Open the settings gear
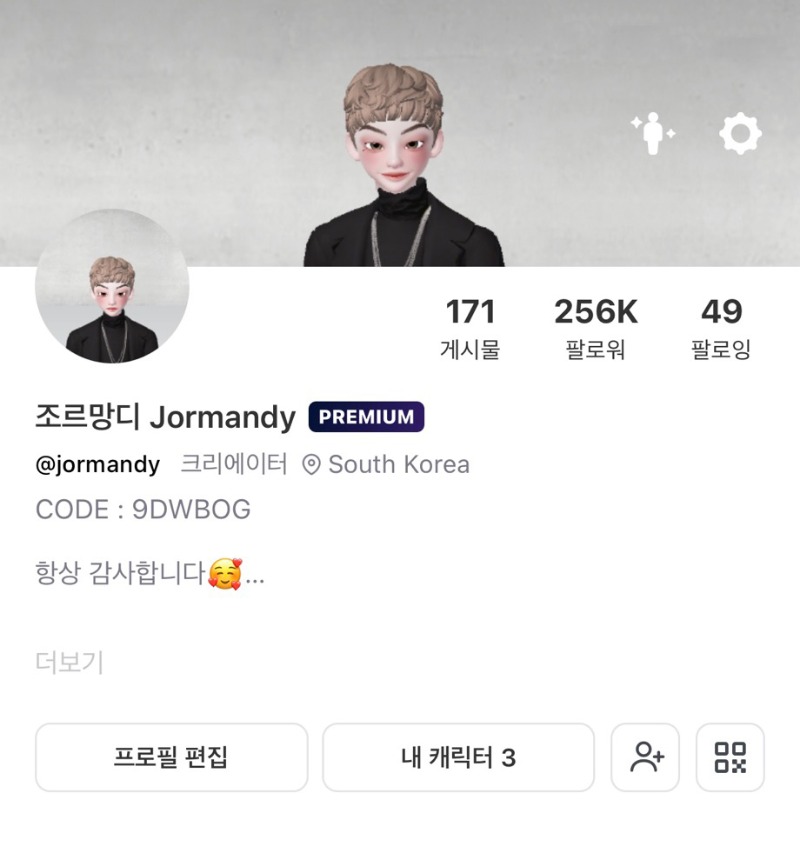The height and width of the screenshot is (841, 800). [740, 133]
